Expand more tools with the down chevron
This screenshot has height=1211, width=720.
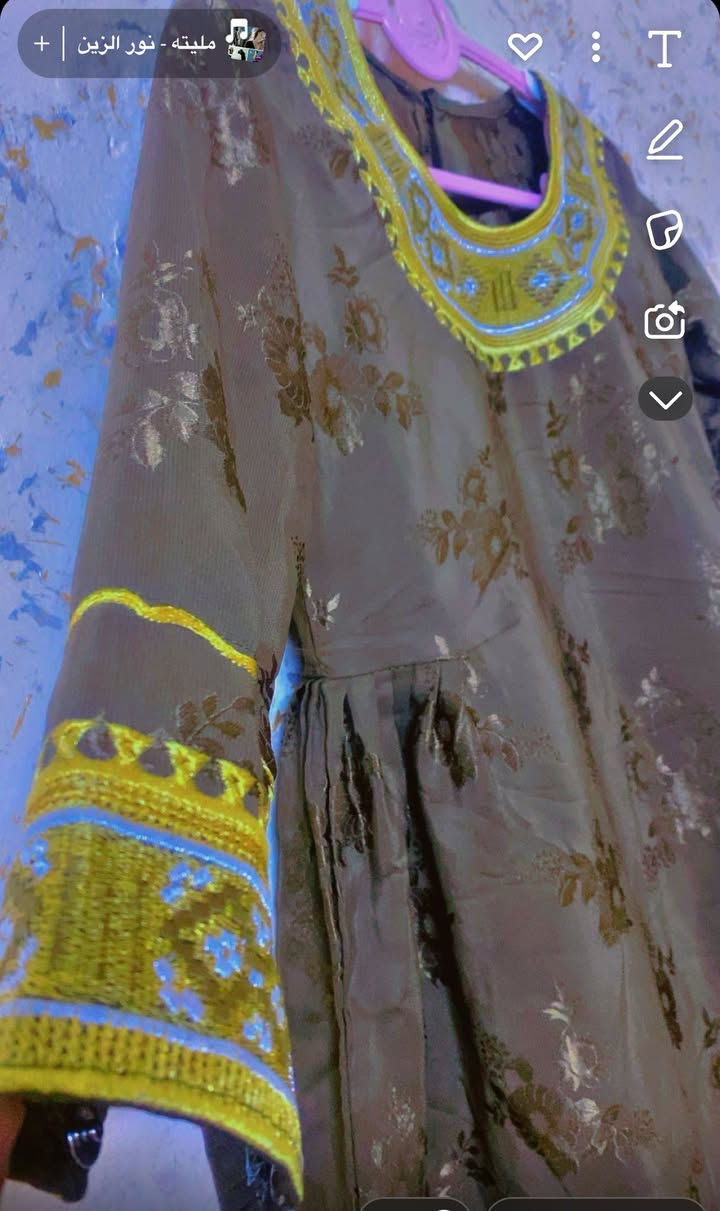coord(665,400)
